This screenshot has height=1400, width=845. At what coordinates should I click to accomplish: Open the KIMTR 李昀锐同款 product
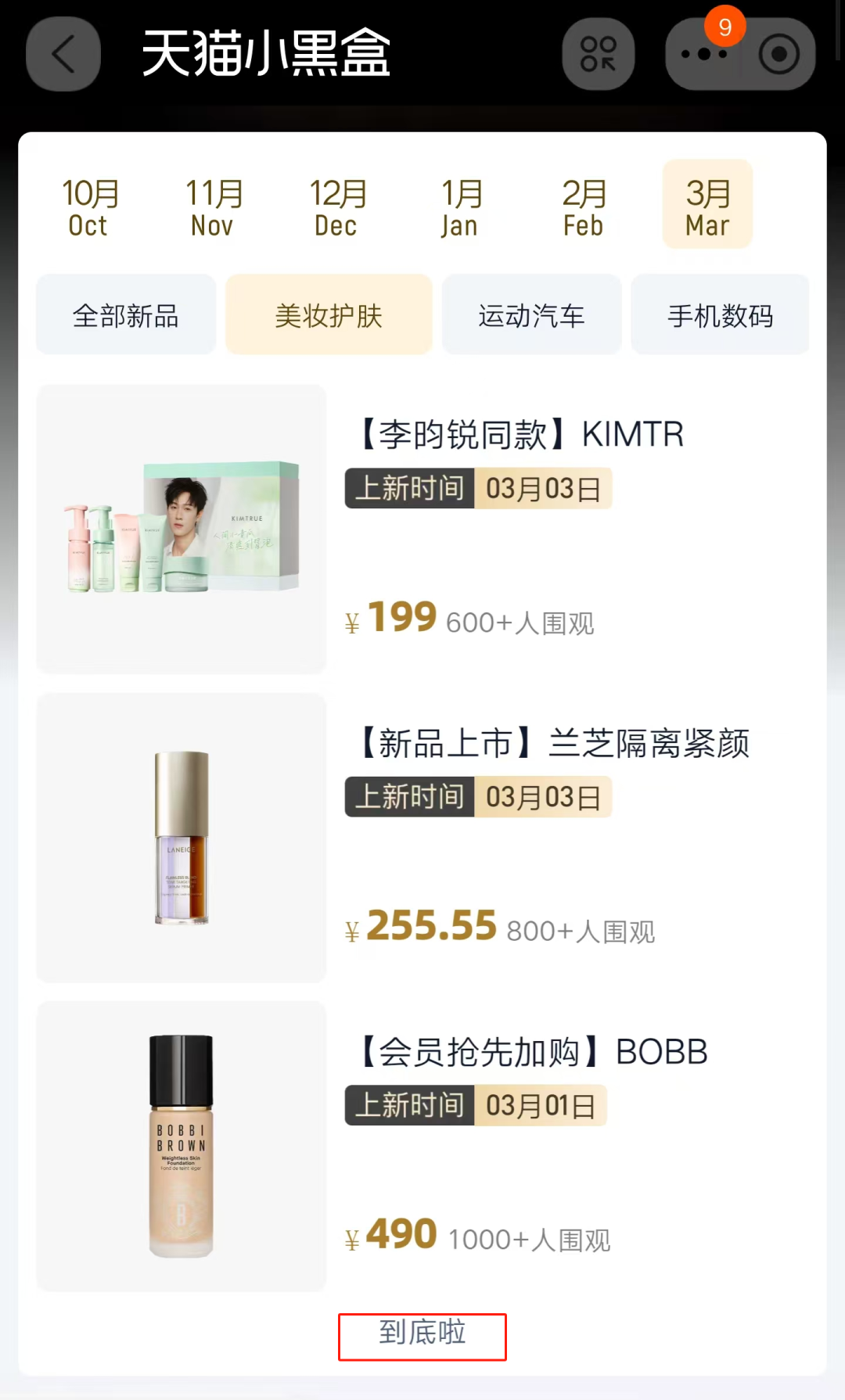tap(422, 529)
